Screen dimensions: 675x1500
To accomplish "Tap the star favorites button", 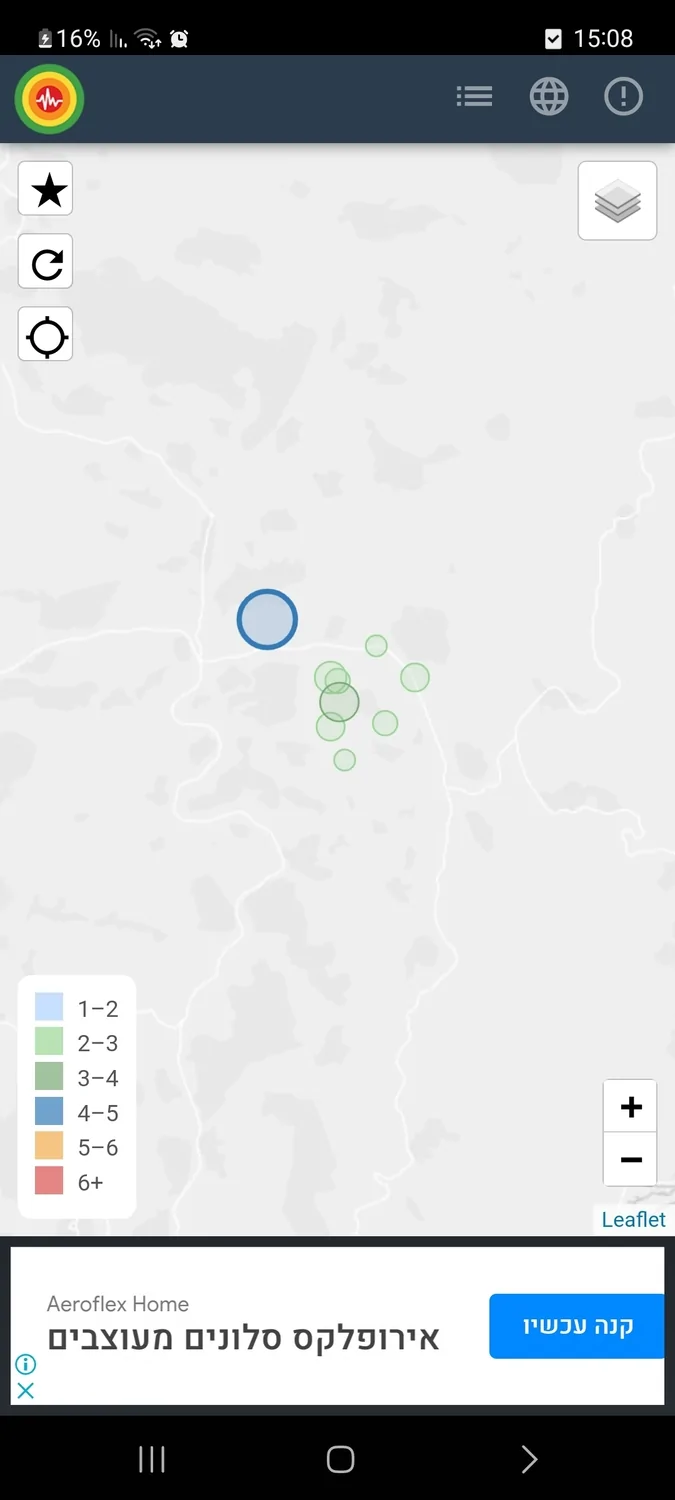I will pos(46,189).
